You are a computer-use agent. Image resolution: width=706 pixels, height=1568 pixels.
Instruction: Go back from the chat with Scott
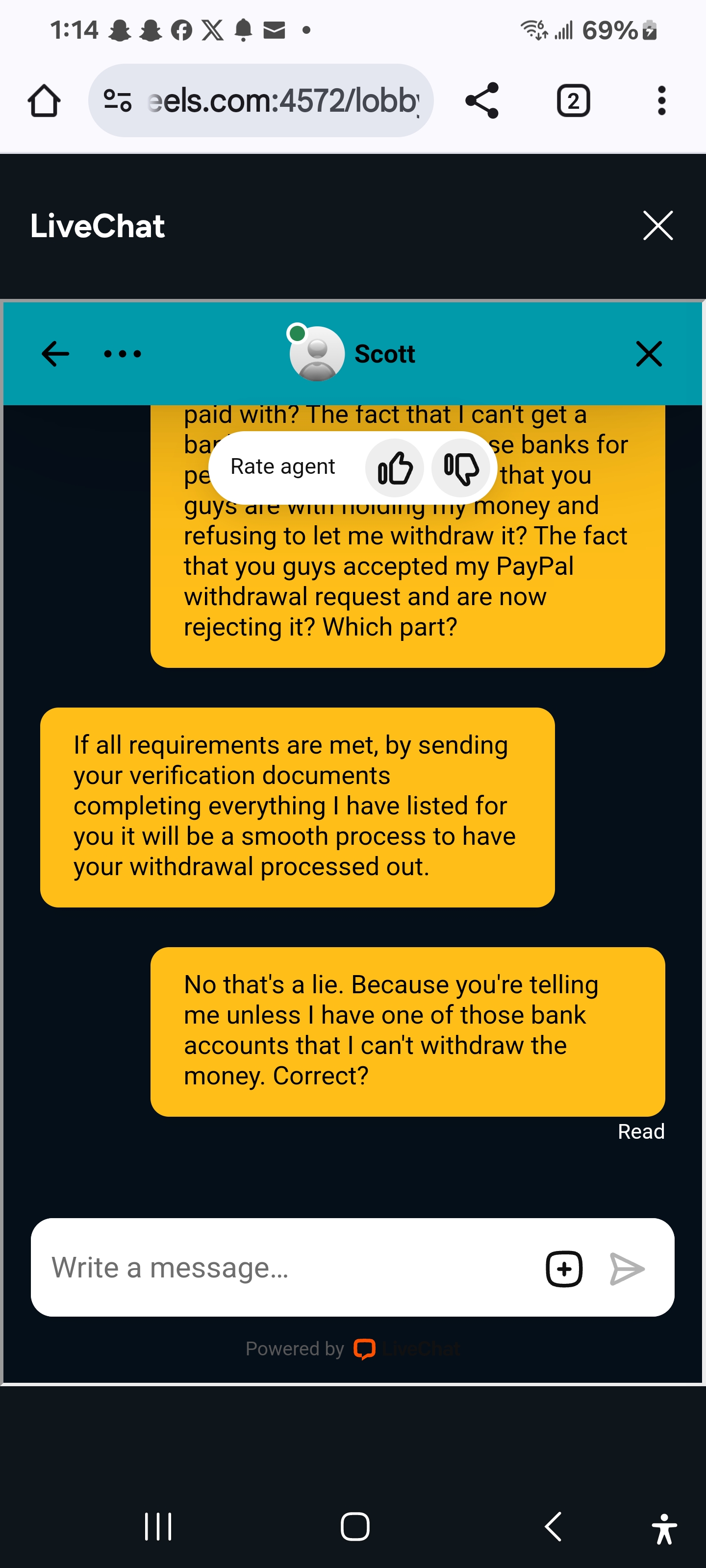55,354
